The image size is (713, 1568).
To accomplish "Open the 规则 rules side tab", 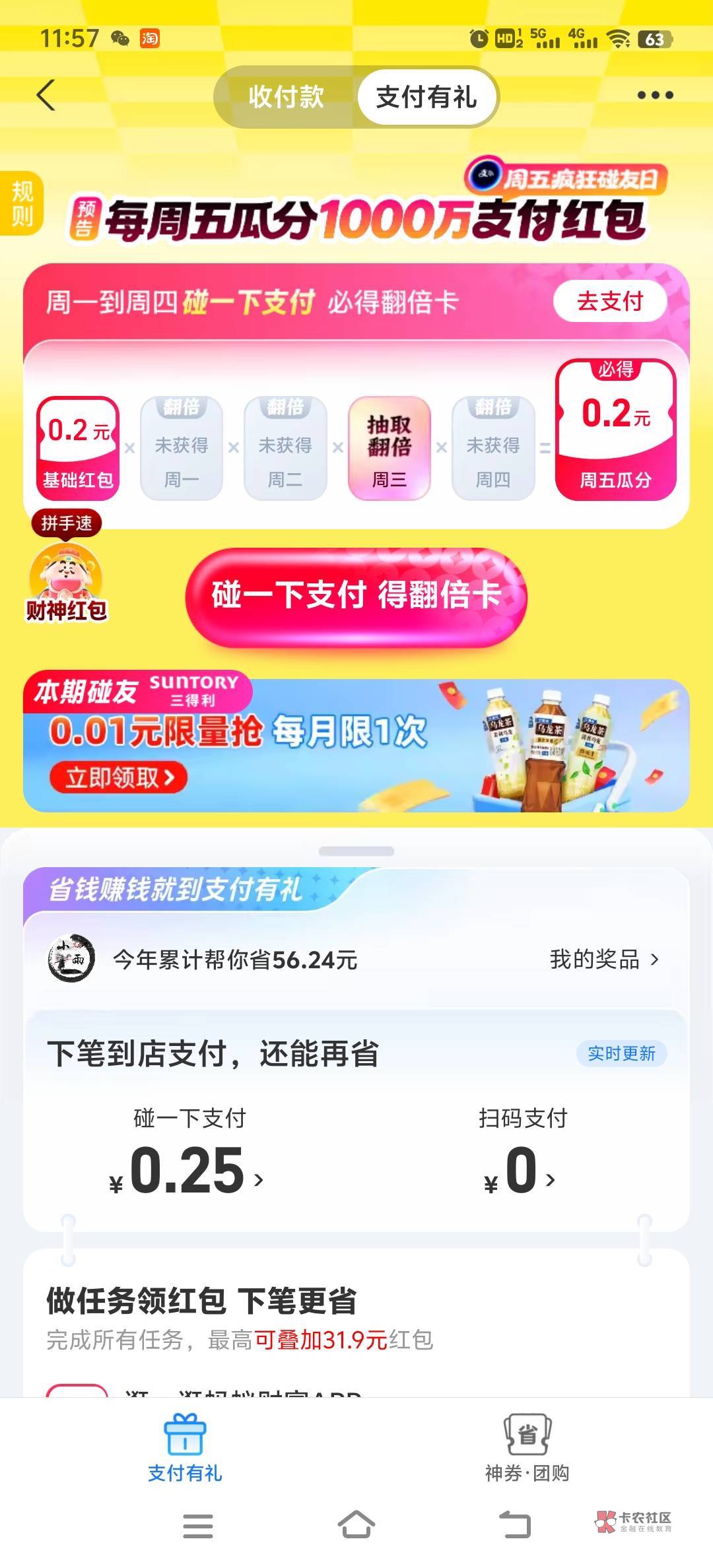I will tap(21, 203).
